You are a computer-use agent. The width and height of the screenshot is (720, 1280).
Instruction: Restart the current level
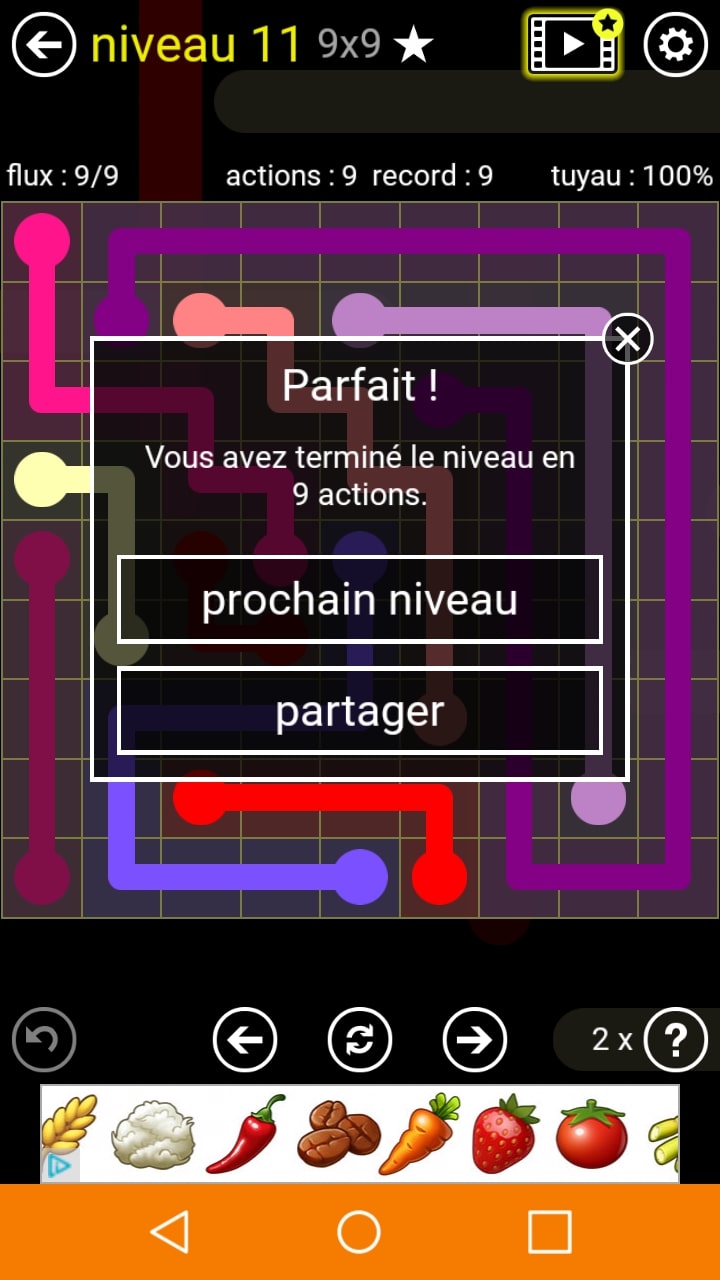(x=360, y=1040)
